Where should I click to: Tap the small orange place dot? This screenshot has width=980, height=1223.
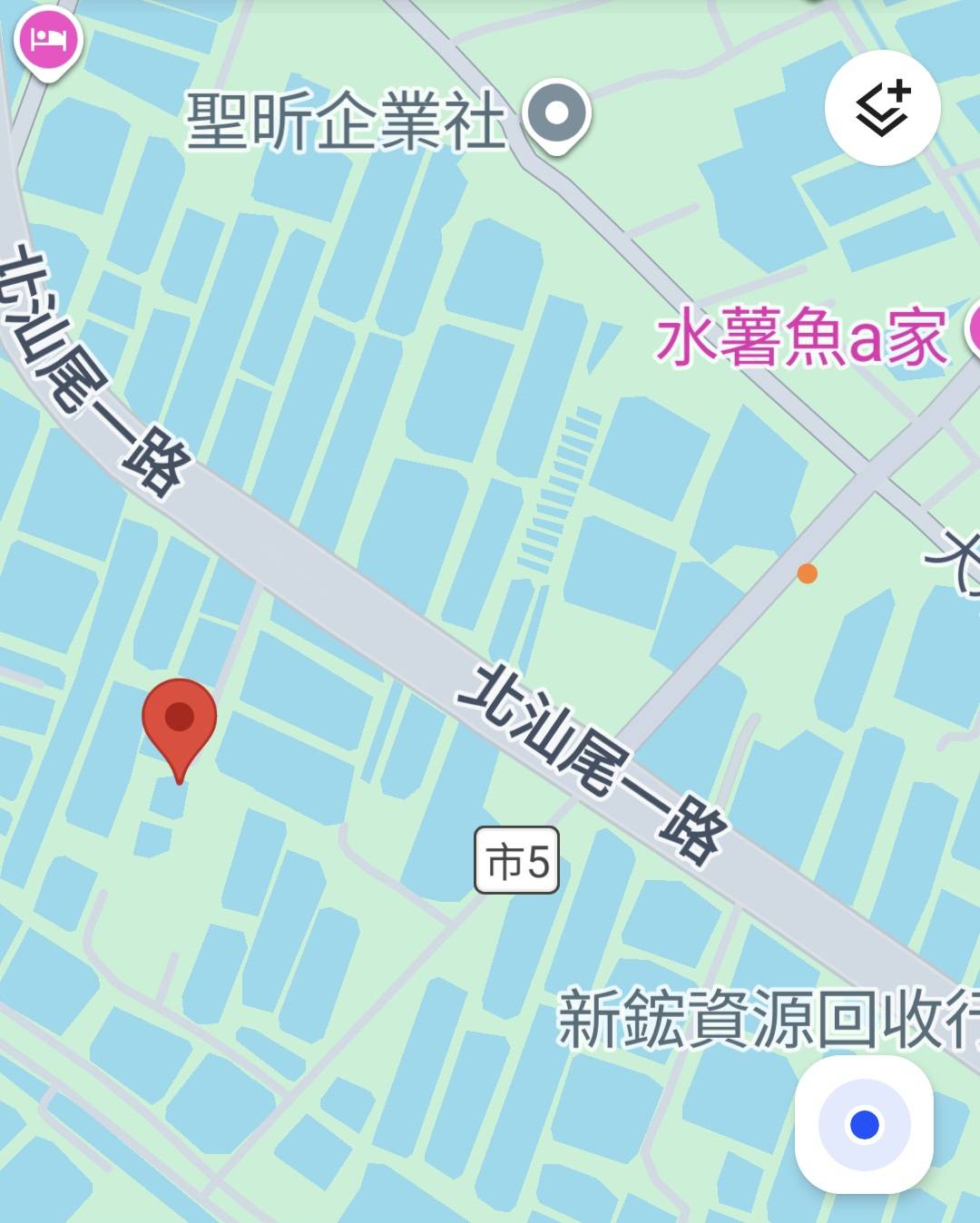click(x=807, y=573)
